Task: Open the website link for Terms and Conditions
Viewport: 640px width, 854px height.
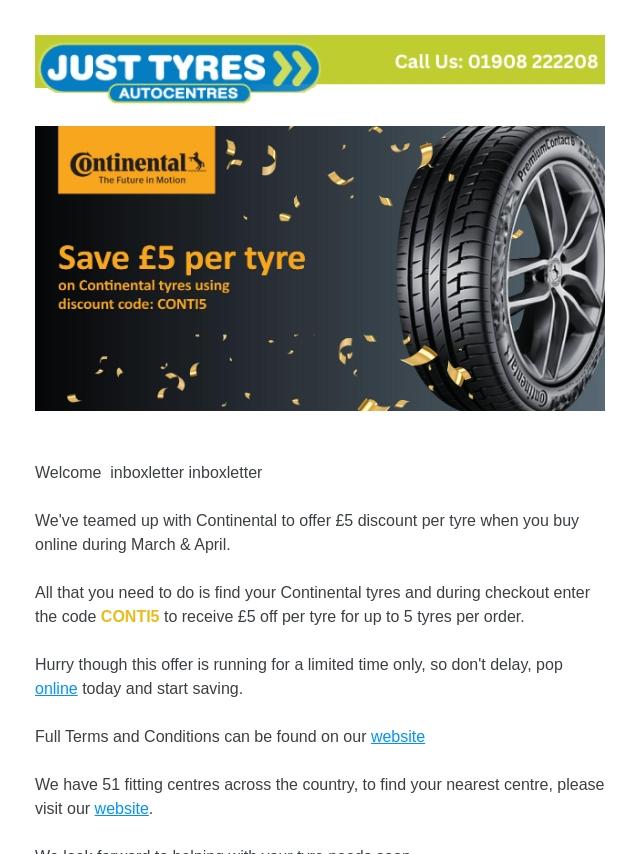Action: click(x=398, y=736)
